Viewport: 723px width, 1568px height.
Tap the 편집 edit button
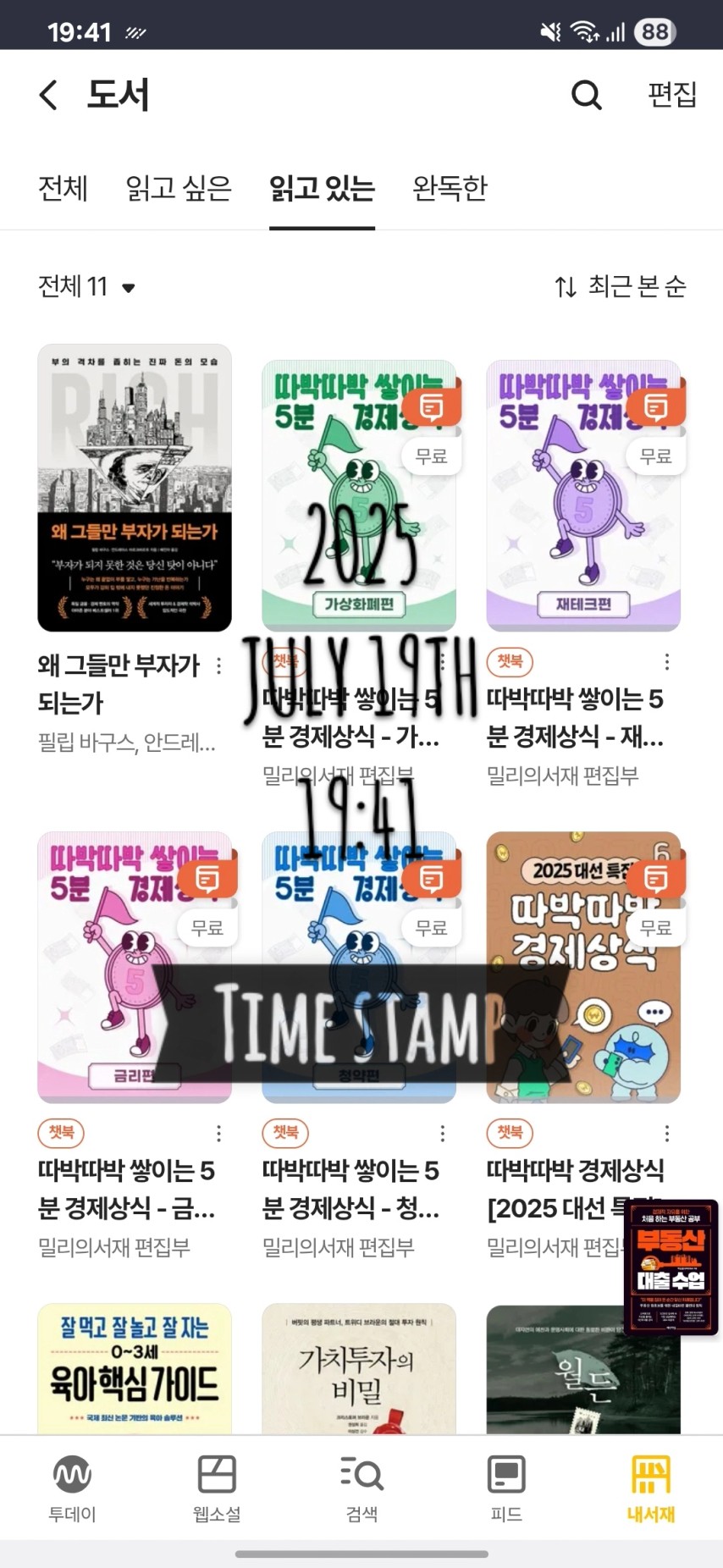[x=671, y=94]
